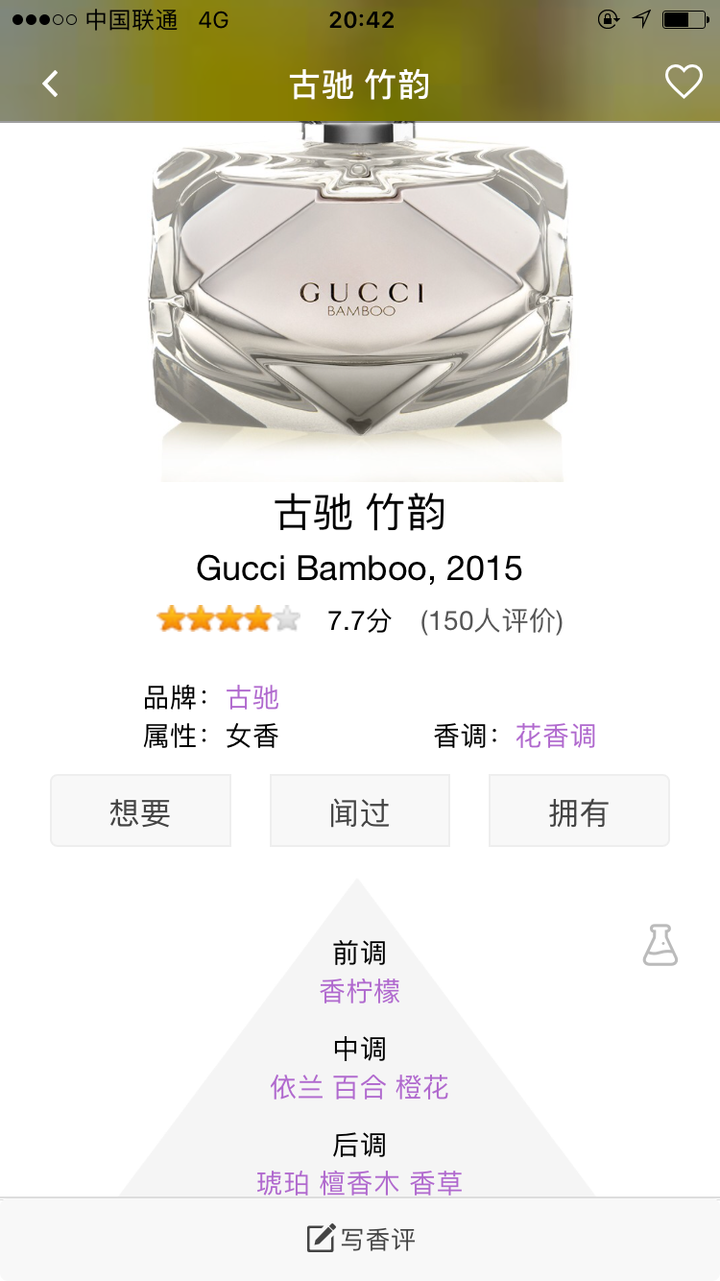Mark perfume as 拥有

click(578, 811)
